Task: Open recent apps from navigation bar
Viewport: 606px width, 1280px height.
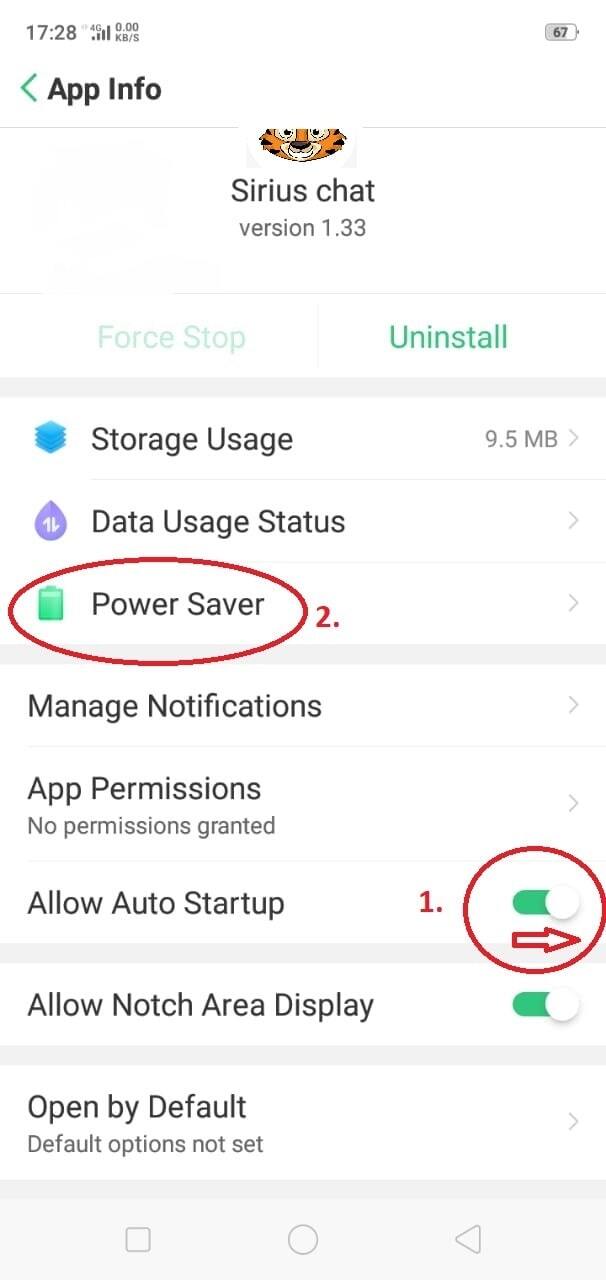Action: point(138,1240)
